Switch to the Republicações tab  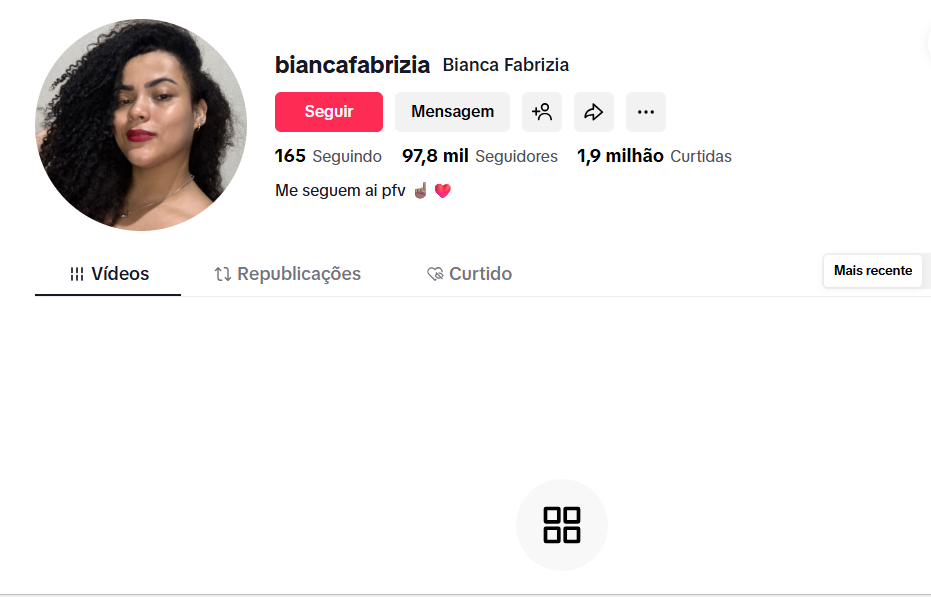pos(288,274)
